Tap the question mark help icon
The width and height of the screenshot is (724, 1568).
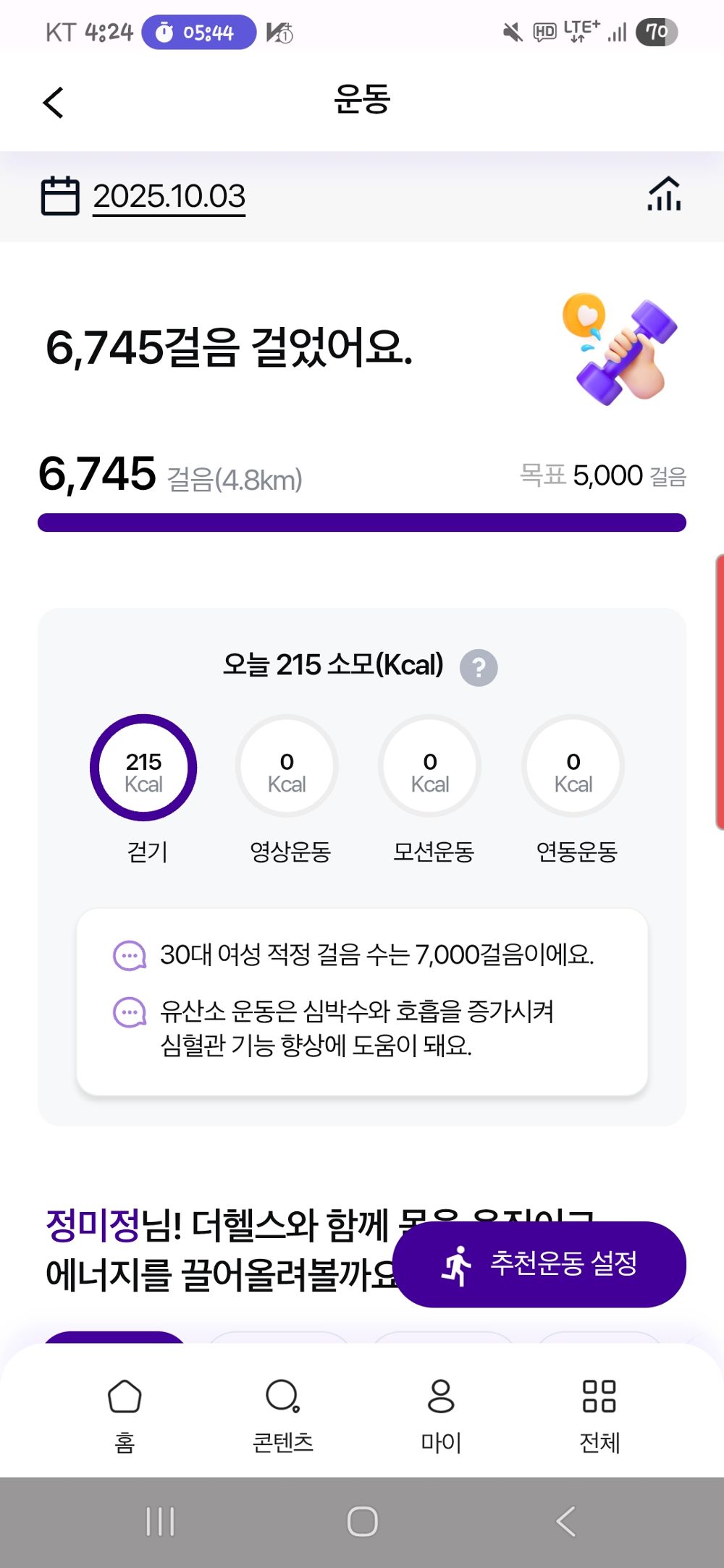tap(480, 667)
